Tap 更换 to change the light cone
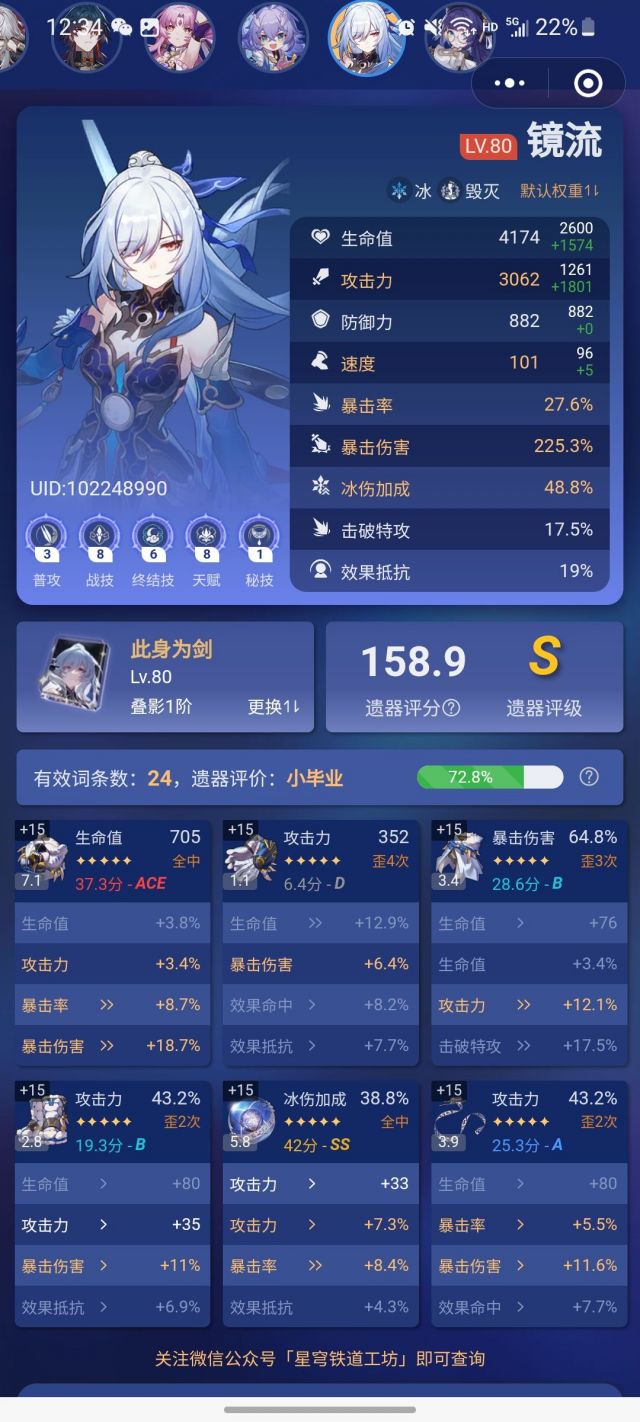Viewport: 640px width, 1422px height. point(273,706)
